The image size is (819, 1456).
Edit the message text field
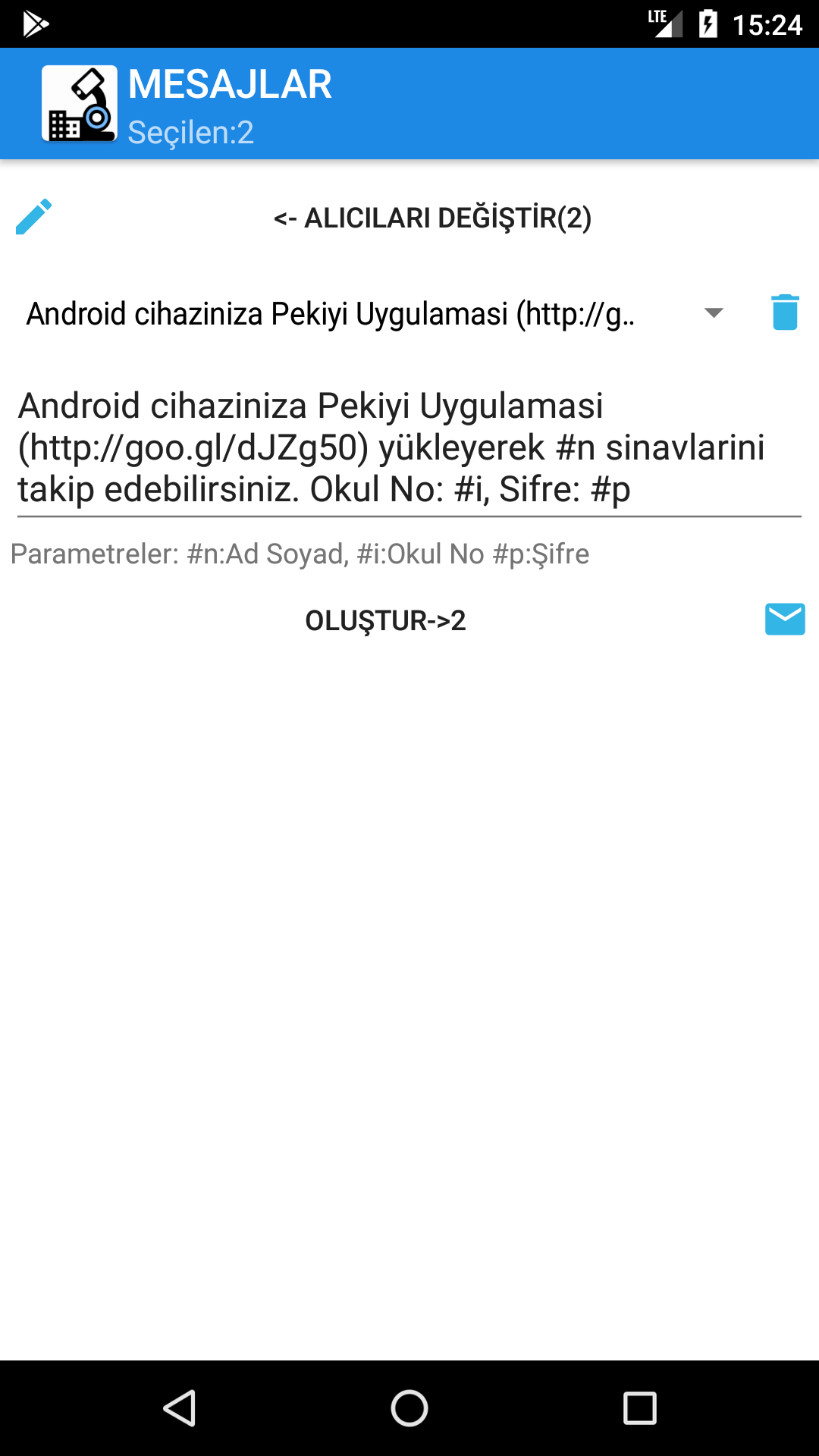[x=408, y=447]
